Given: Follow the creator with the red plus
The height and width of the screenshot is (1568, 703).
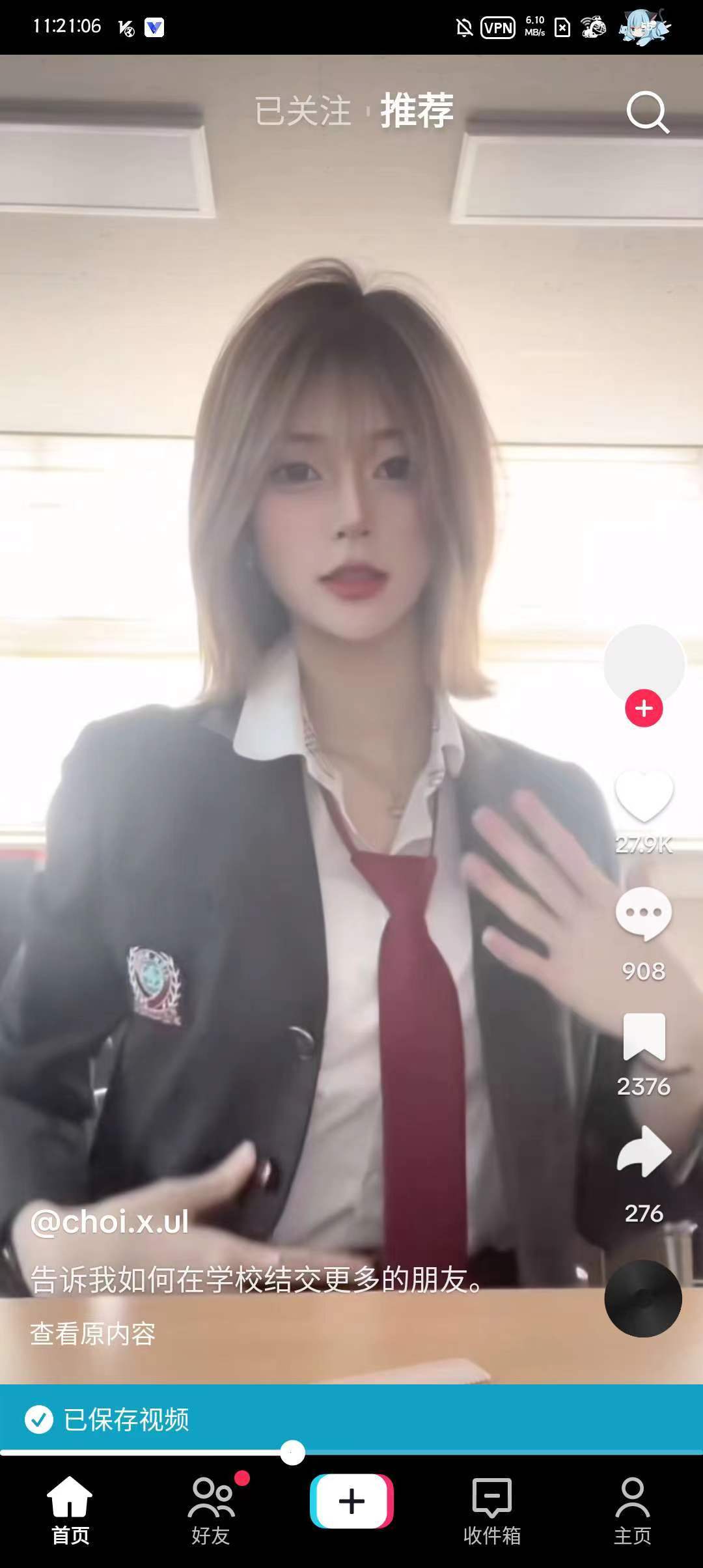Looking at the screenshot, I should (644, 708).
